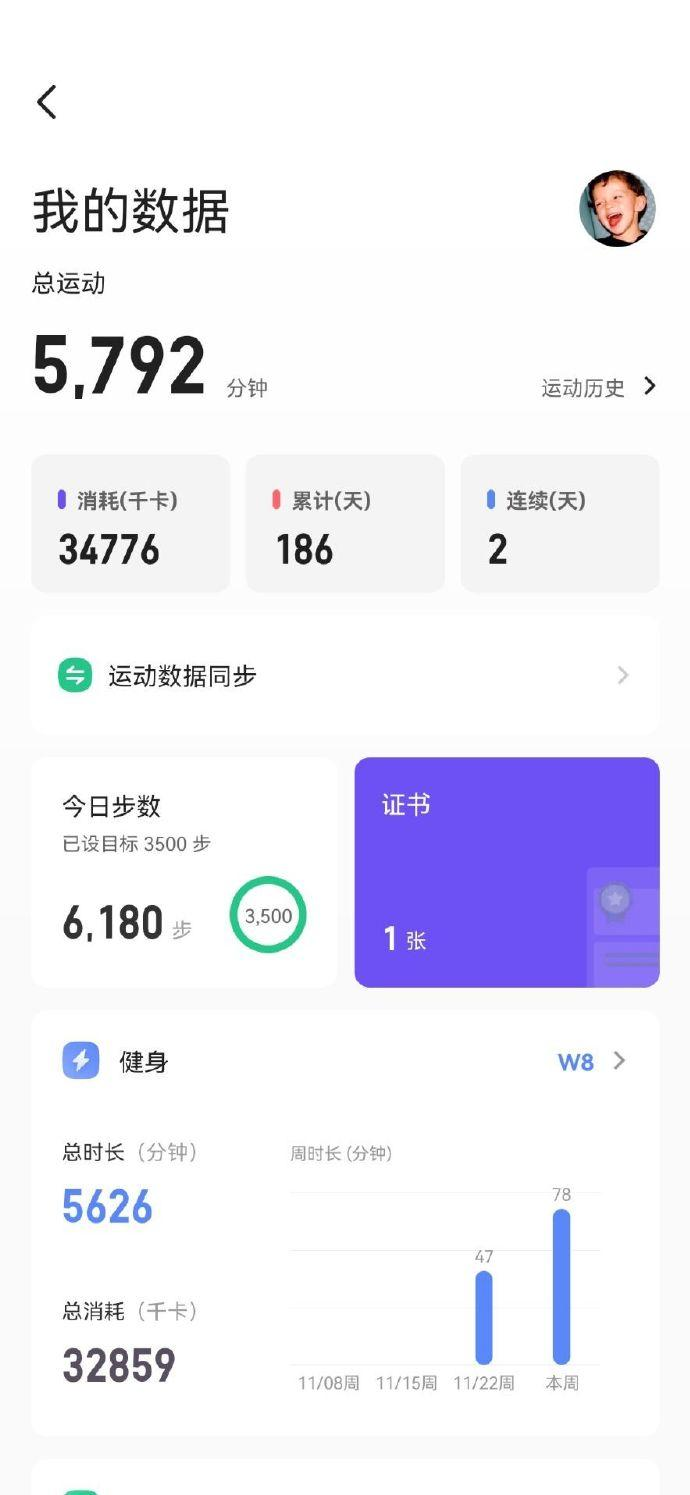690x1495 pixels.
Task: Go back using the top-left arrow
Action: (x=47, y=102)
